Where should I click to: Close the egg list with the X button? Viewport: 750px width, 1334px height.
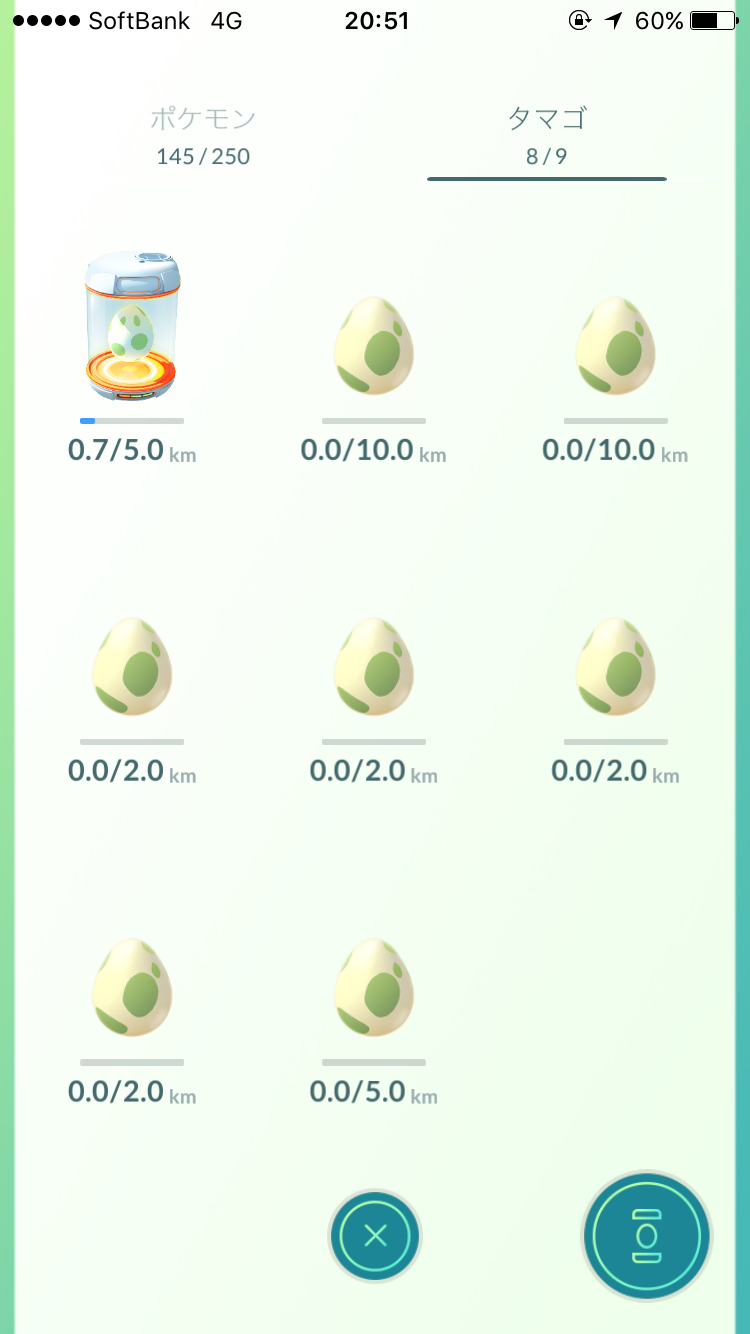click(x=374, y=1236)
